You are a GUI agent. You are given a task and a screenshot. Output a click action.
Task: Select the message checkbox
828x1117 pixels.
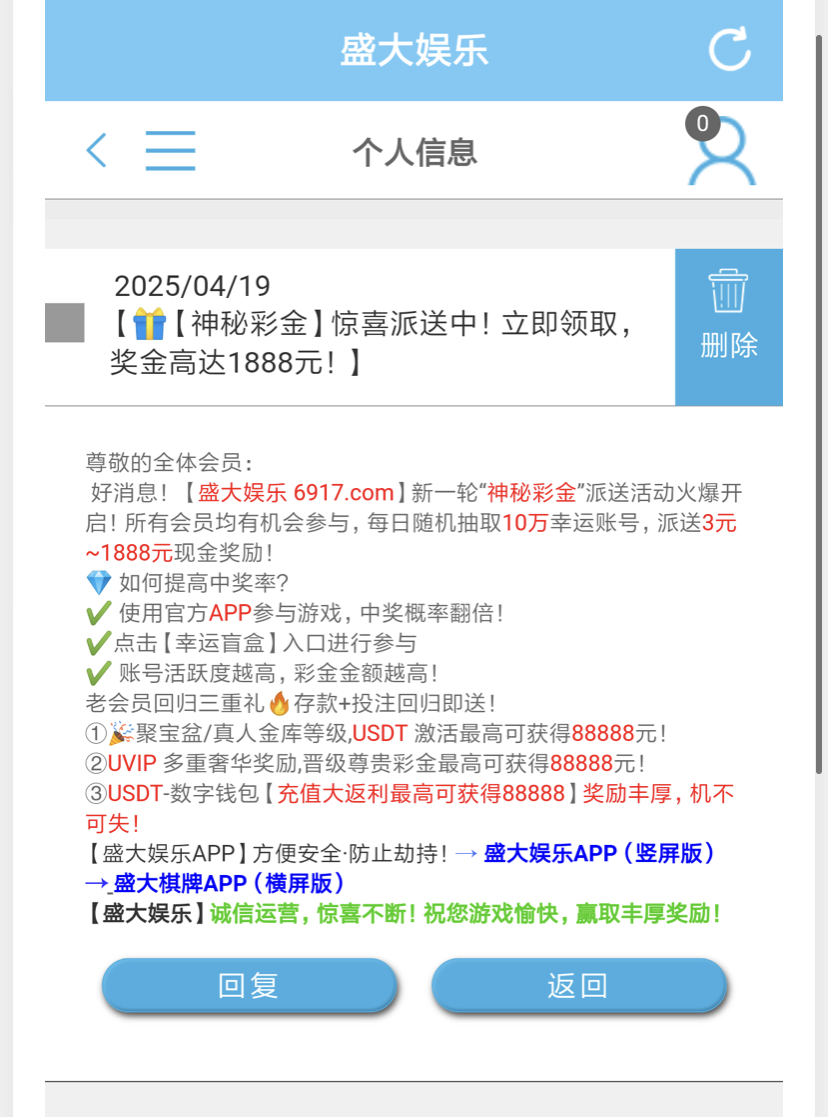click(65, 323)
